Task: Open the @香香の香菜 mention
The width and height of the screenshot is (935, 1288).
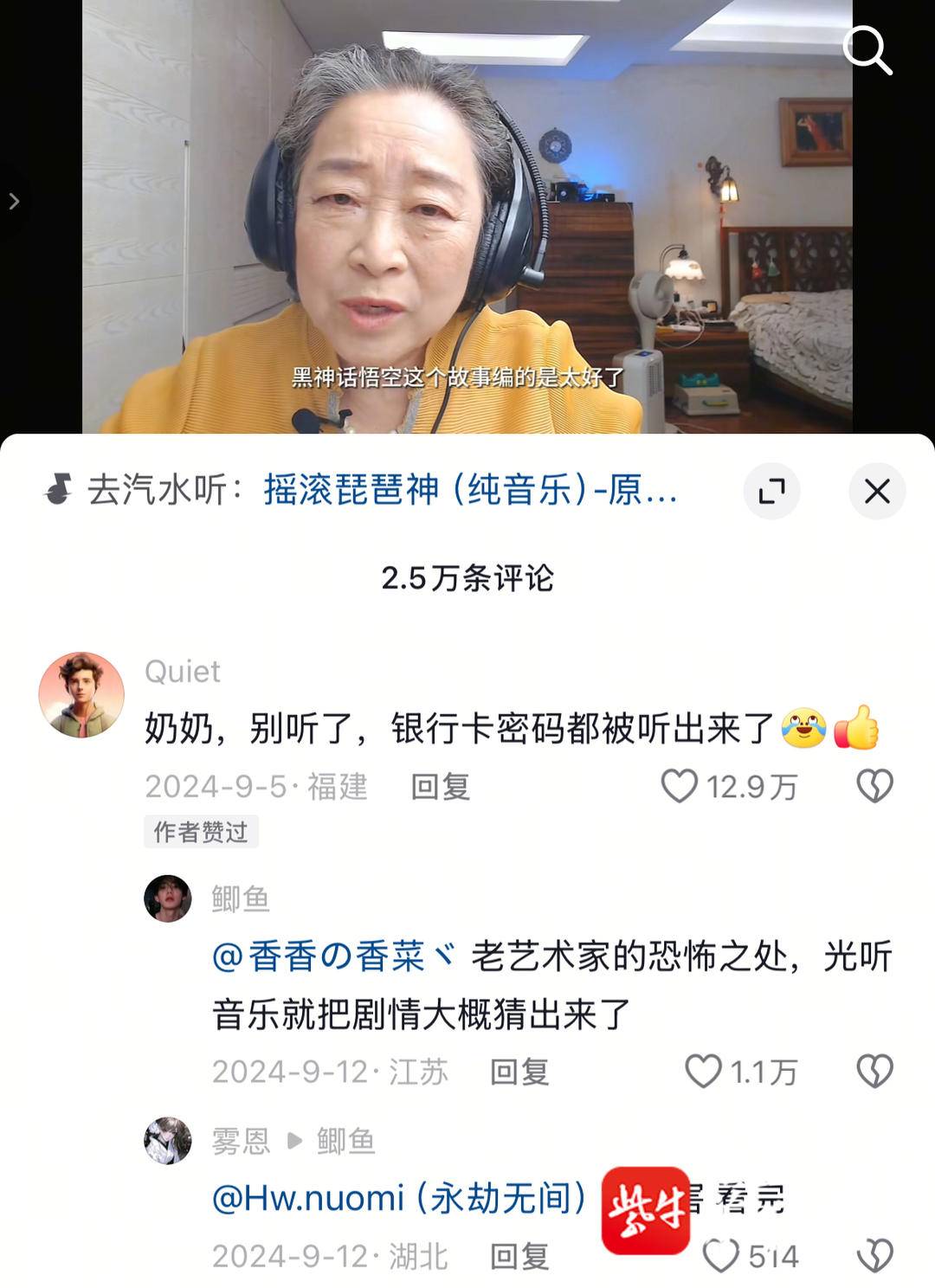Action: pyautogui.click(x=333, y=956)
